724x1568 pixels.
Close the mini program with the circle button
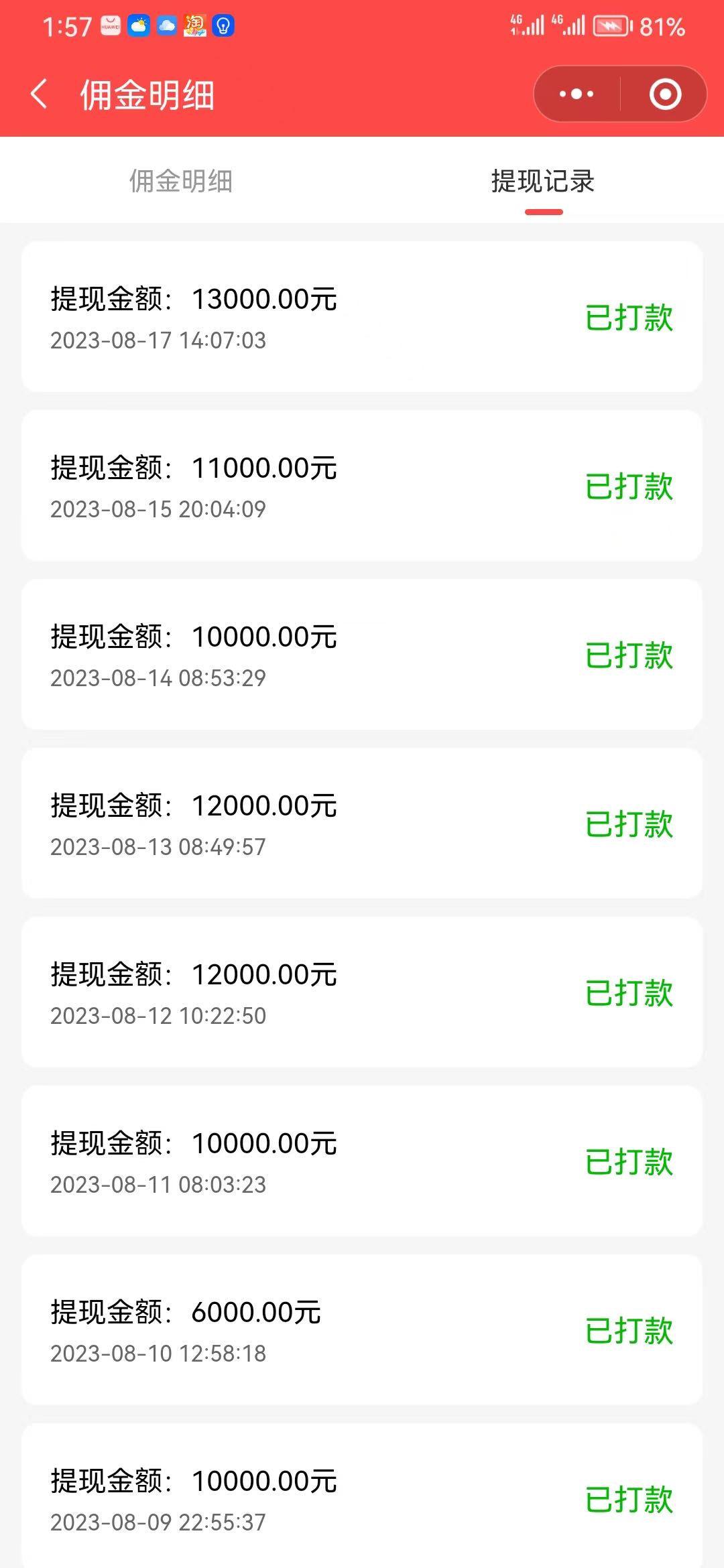point(665,94)
